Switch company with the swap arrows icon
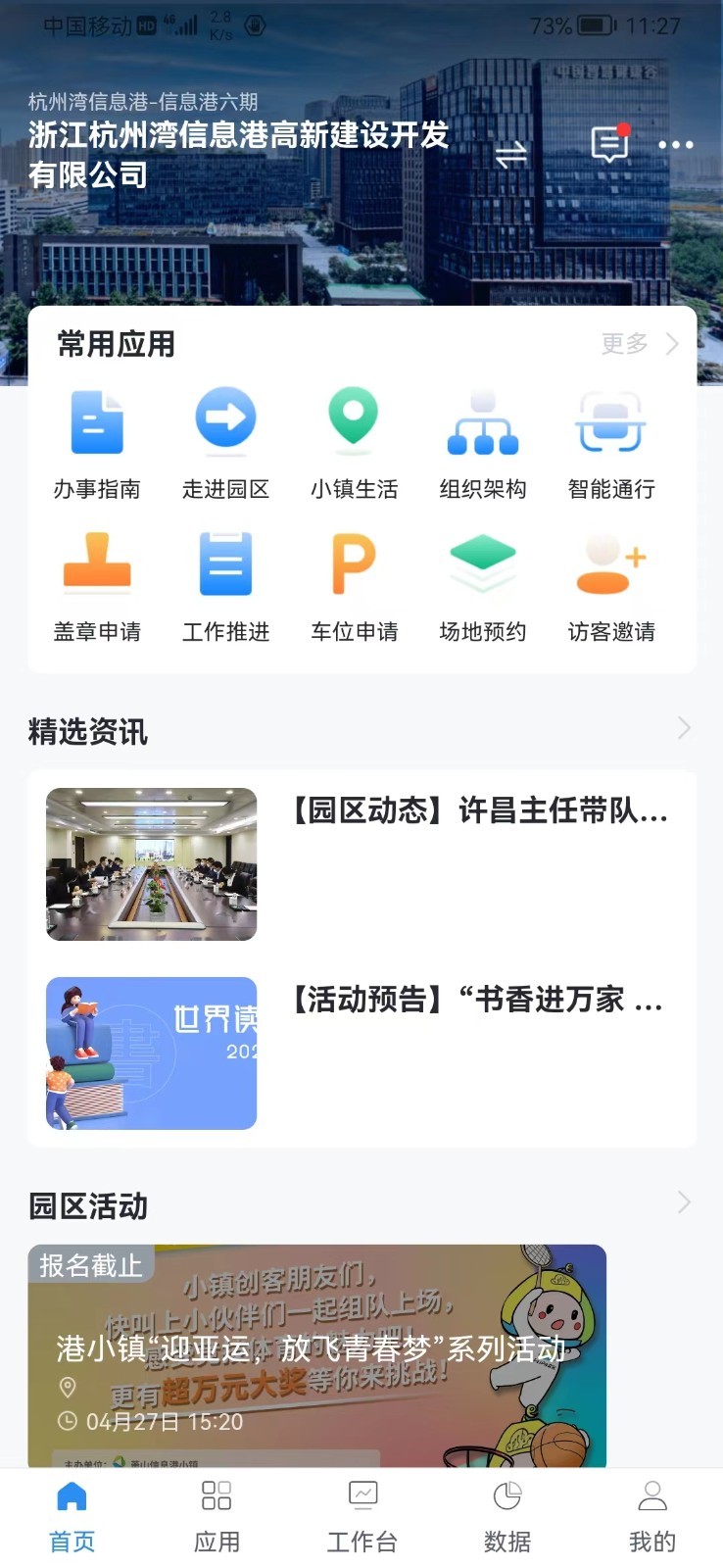 pyautogui.click(x=510, y=154)
